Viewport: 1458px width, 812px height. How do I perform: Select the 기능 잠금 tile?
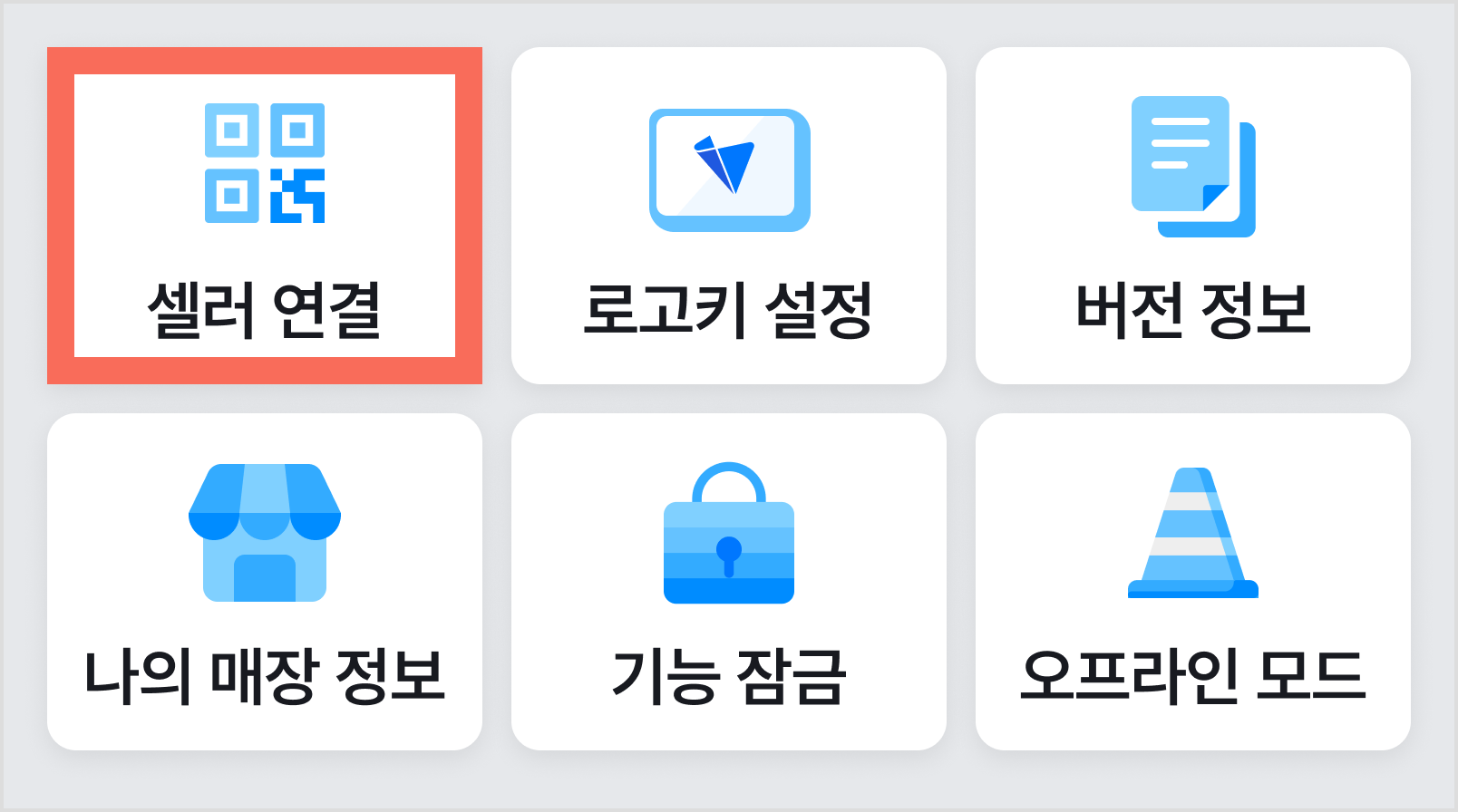tap(728, 582)
